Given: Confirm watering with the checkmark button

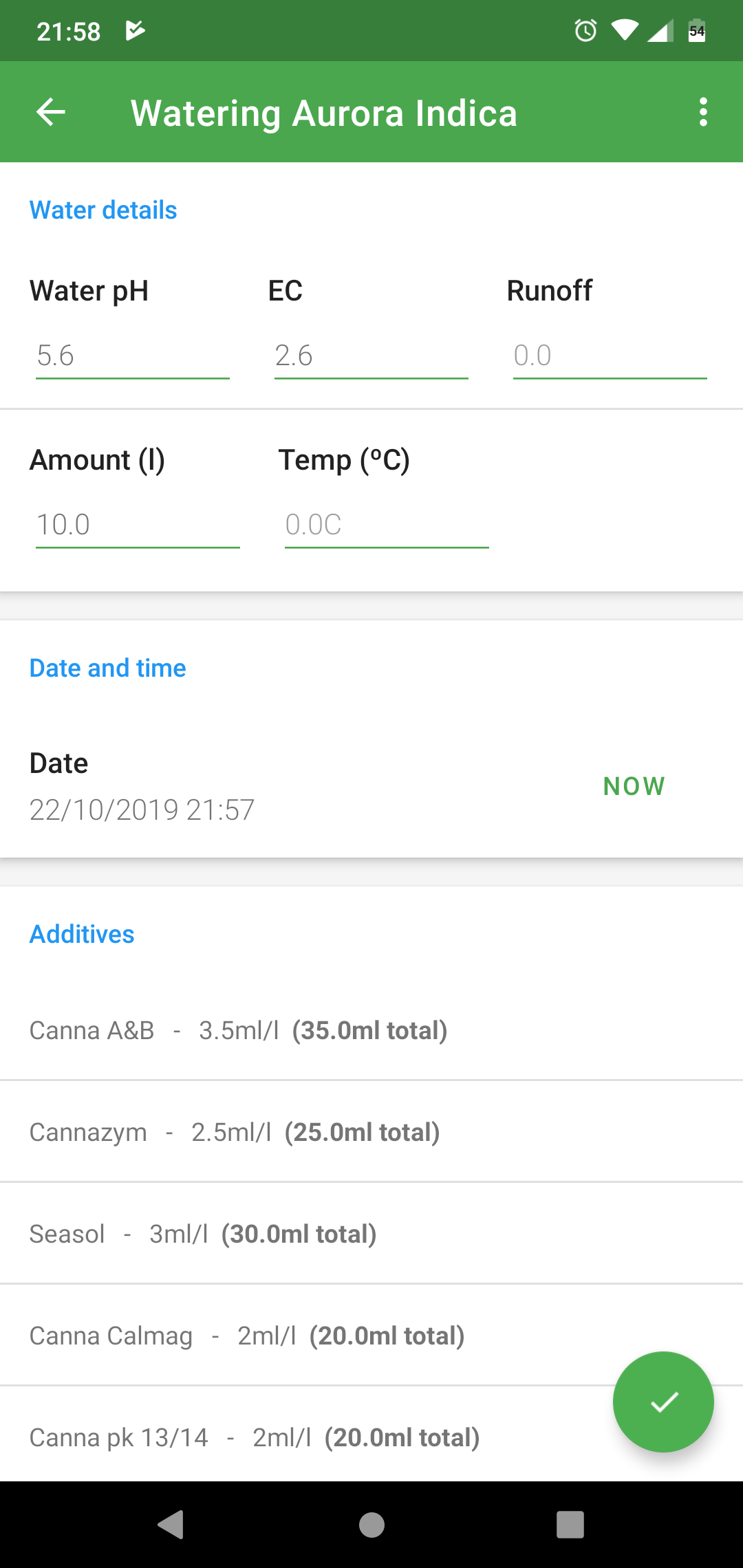Looking at the screenshot, I should pos(663,1402).
